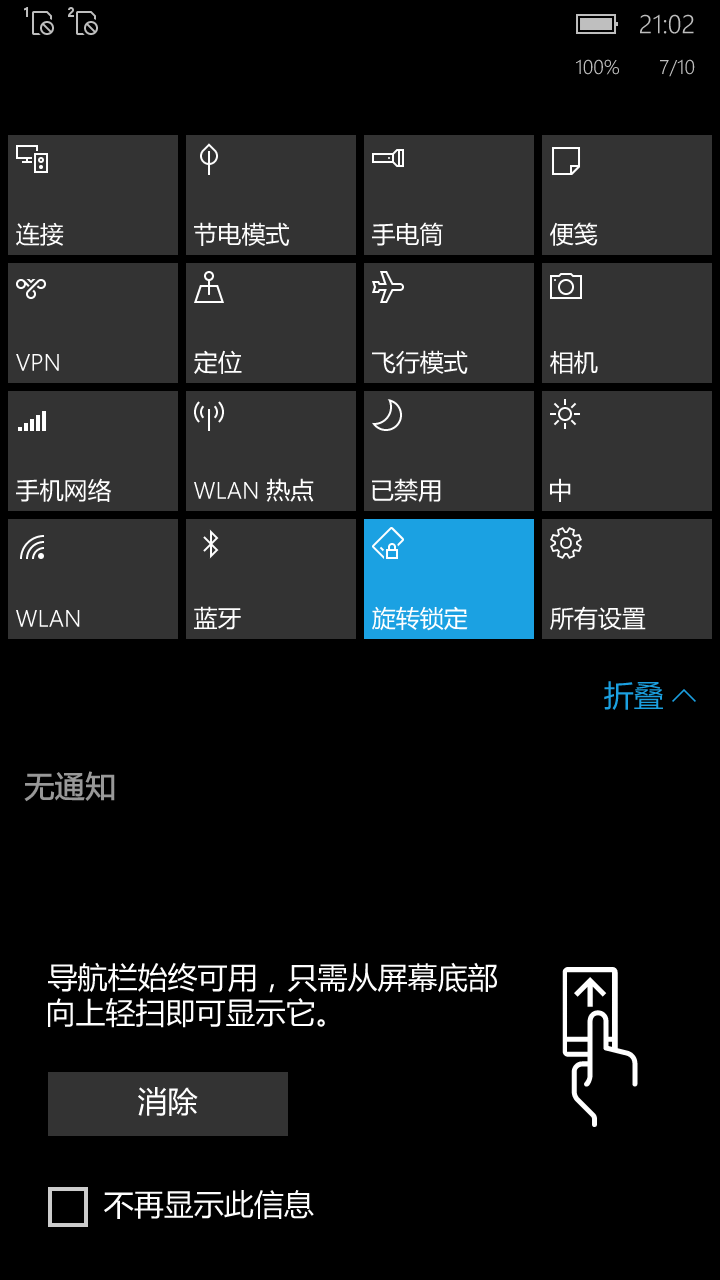
Task: Toggle 定位 location
Action: point(271,323)
